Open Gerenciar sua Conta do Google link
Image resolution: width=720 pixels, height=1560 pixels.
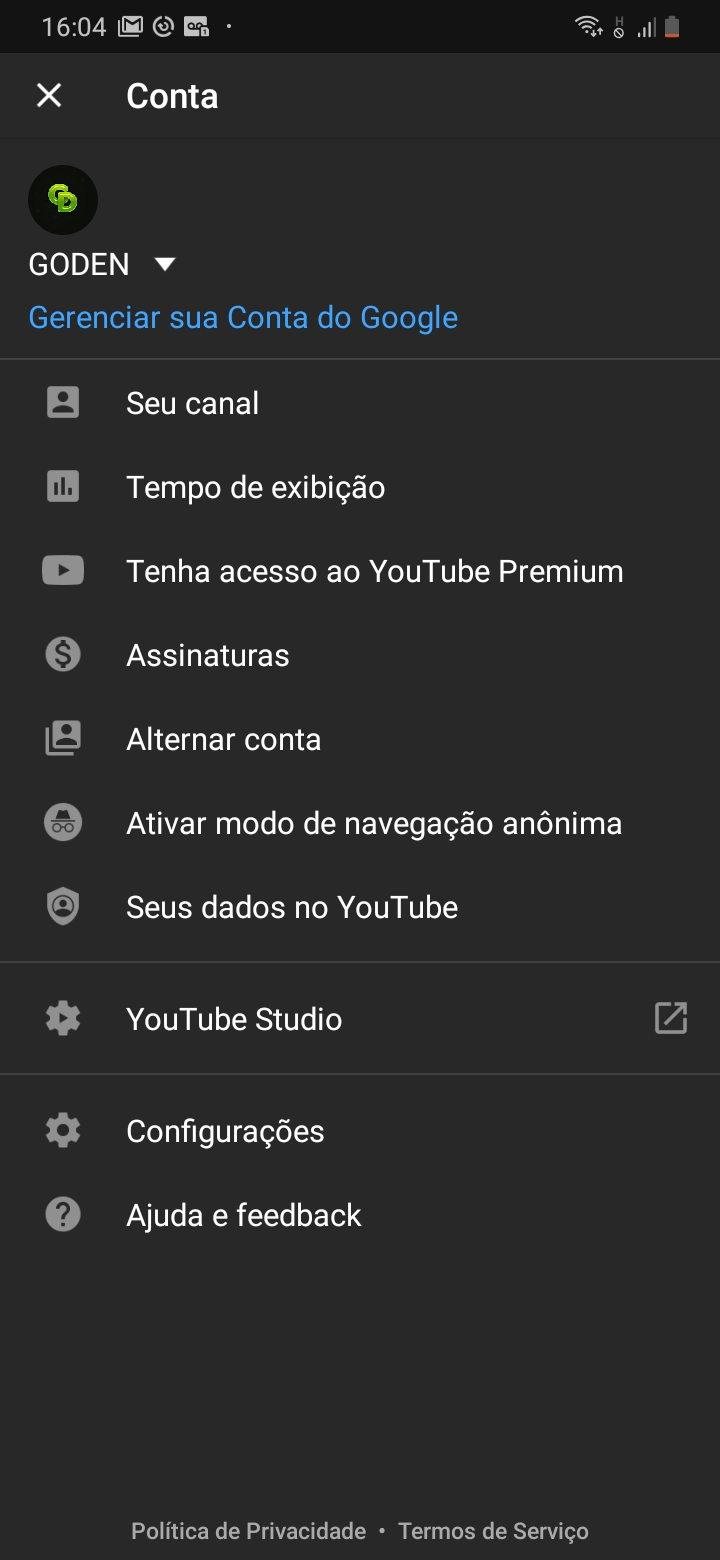[243, 317]
